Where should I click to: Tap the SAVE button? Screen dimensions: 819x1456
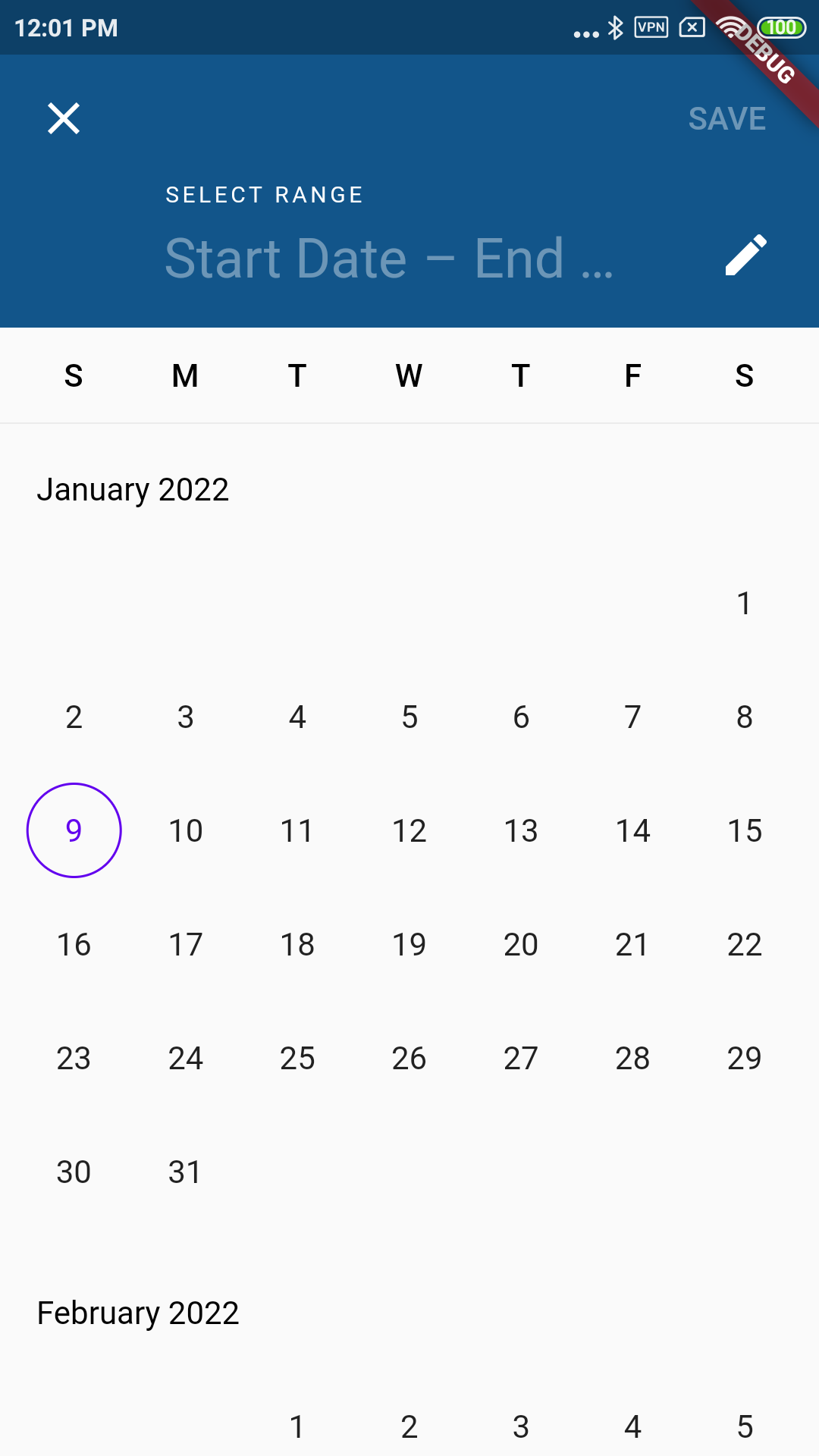(726, 119)
